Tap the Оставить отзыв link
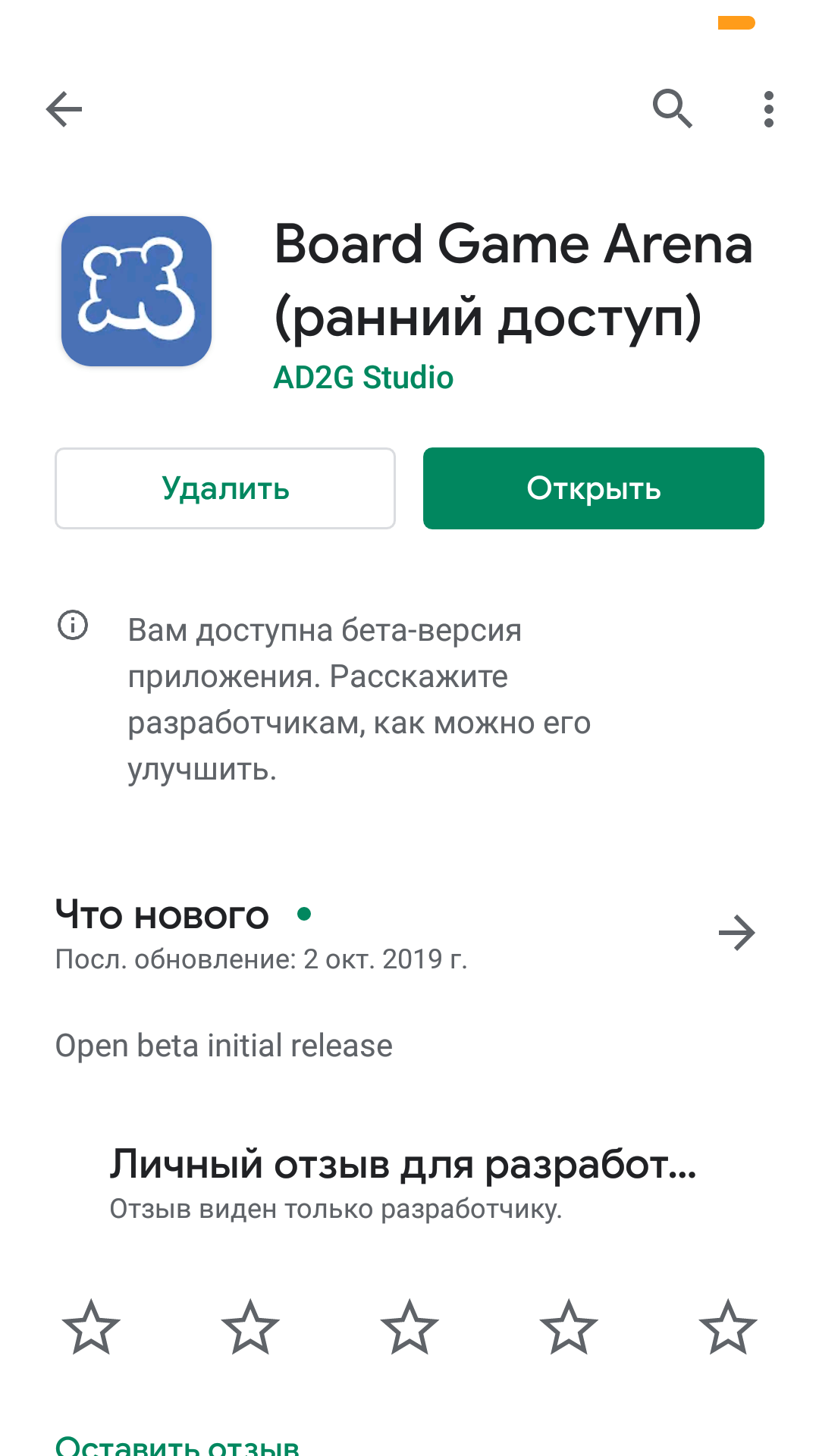 click(177, 1445)
